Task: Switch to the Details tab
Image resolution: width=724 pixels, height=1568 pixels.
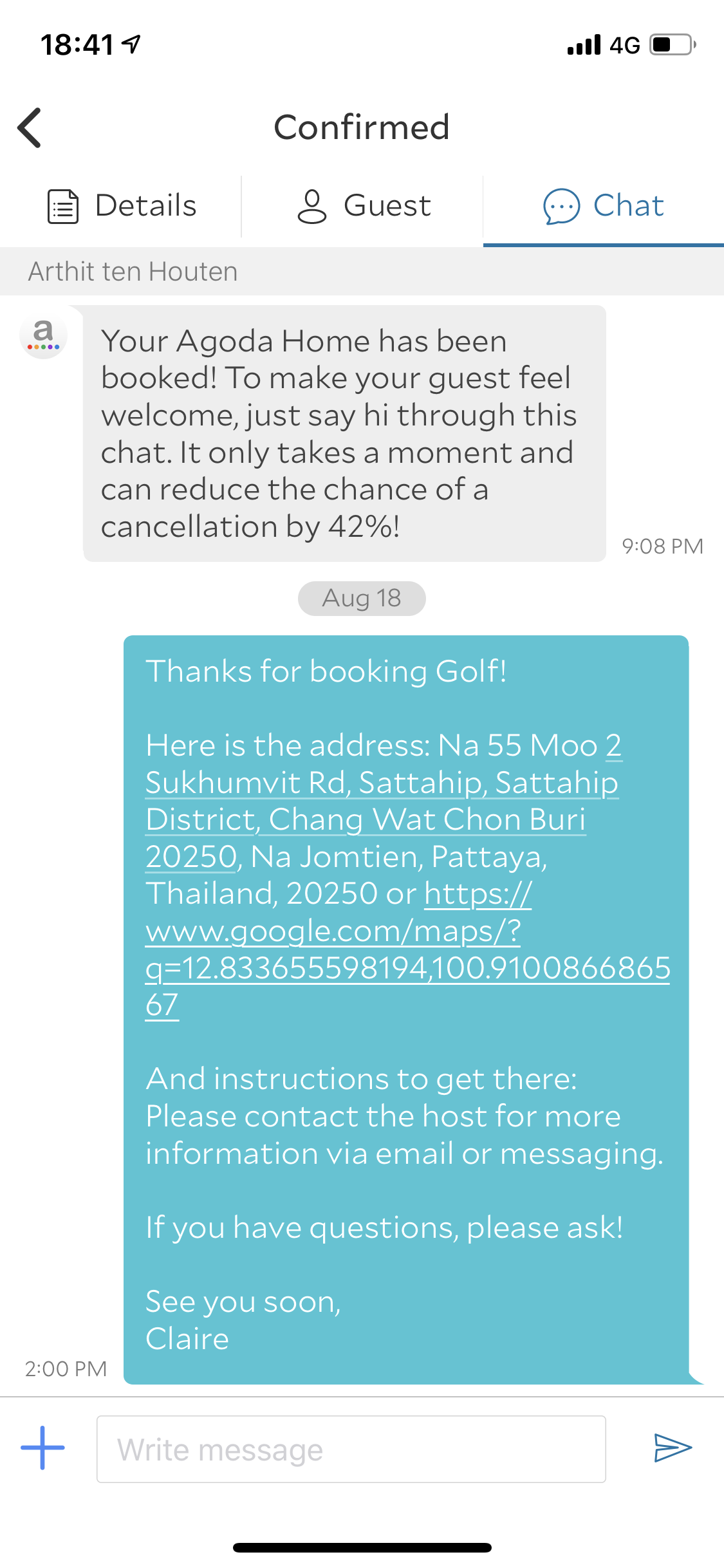Action: 122,206
